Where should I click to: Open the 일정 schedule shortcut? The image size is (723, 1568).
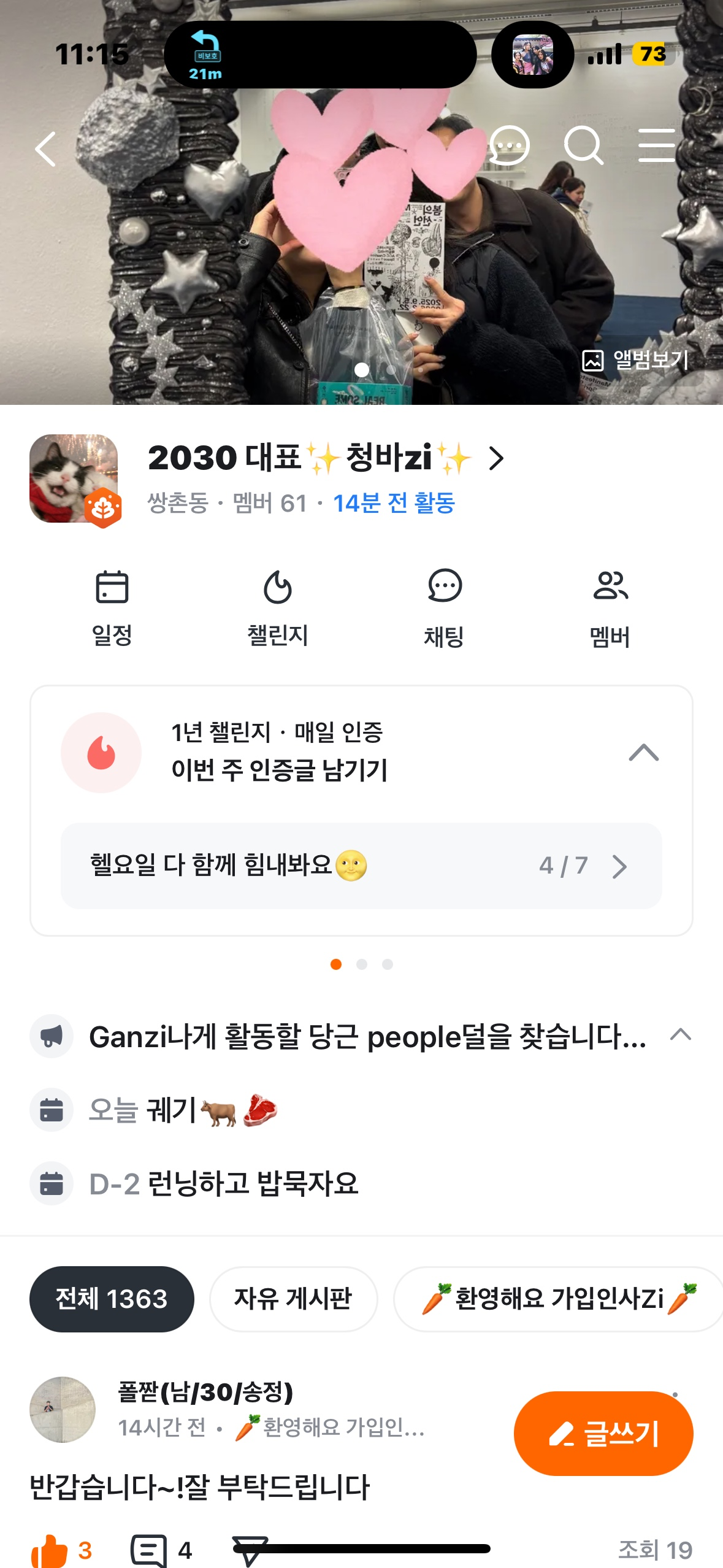pyautogui.click(x=112, y=607)
